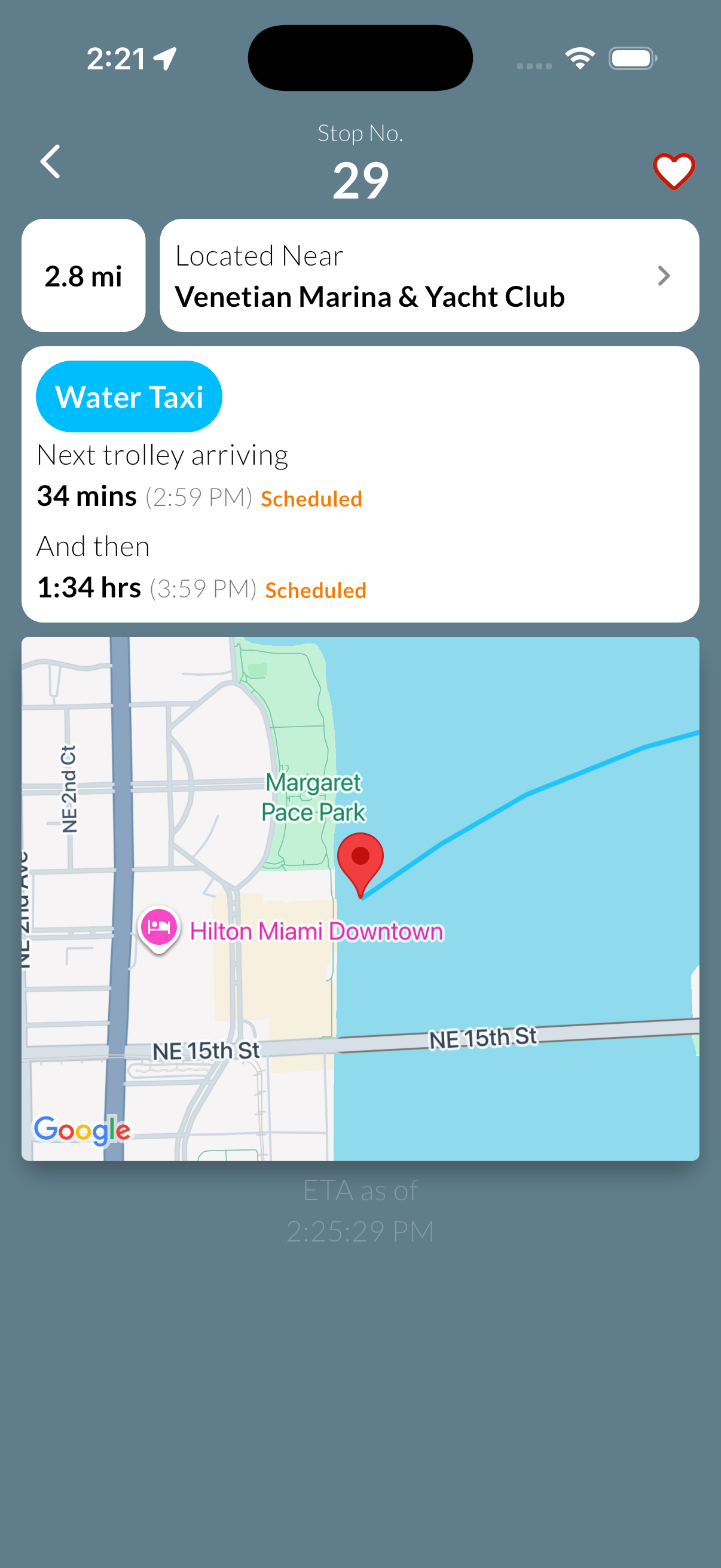Favorite this stop via the heart icon
Image resolution: width=721 pixels, height=1568 pixels.
pyautogui.click(x=673, y=172)
